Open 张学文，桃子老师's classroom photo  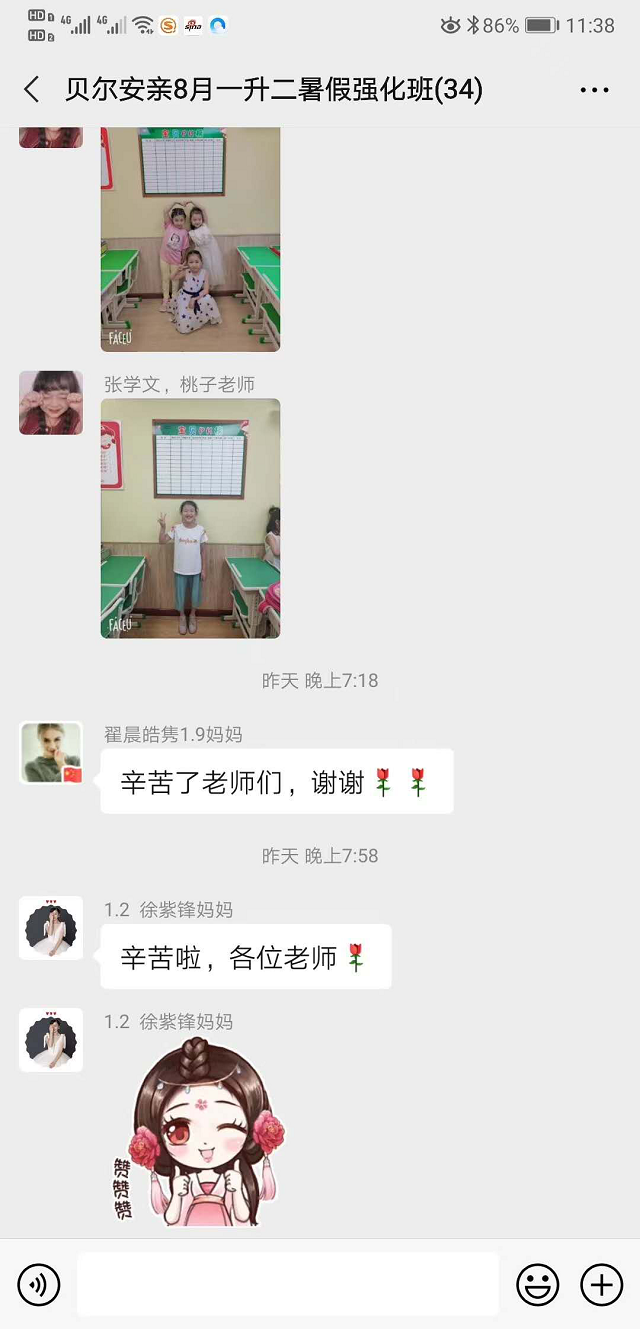pos(190,518)
